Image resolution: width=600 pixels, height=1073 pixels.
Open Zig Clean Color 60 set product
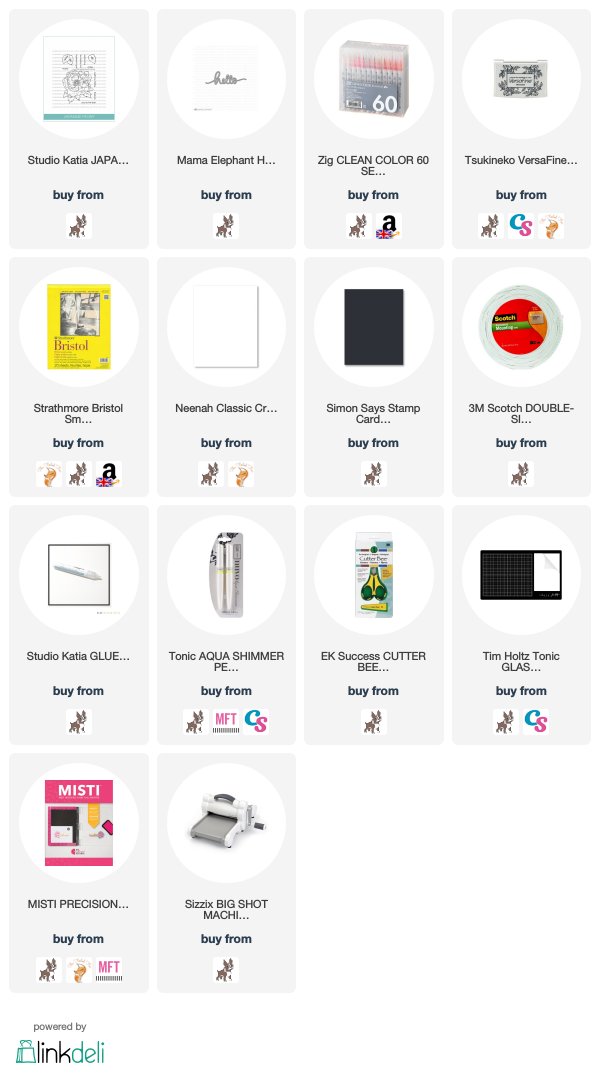coord(374,79)
